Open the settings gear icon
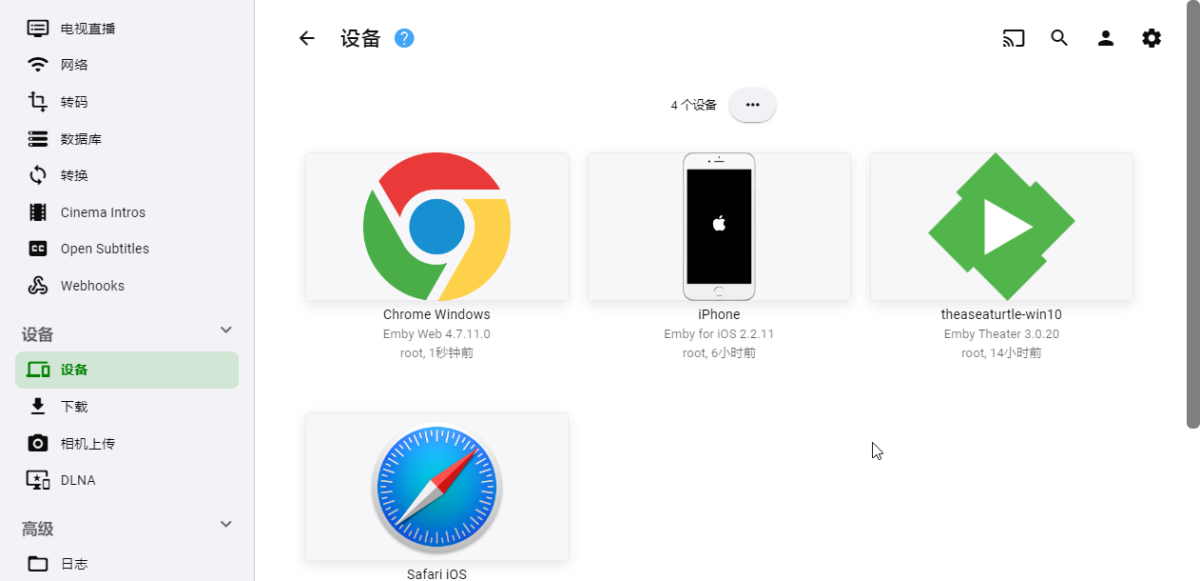The width and height of the screenshot is (1200, 581). 1151,39
